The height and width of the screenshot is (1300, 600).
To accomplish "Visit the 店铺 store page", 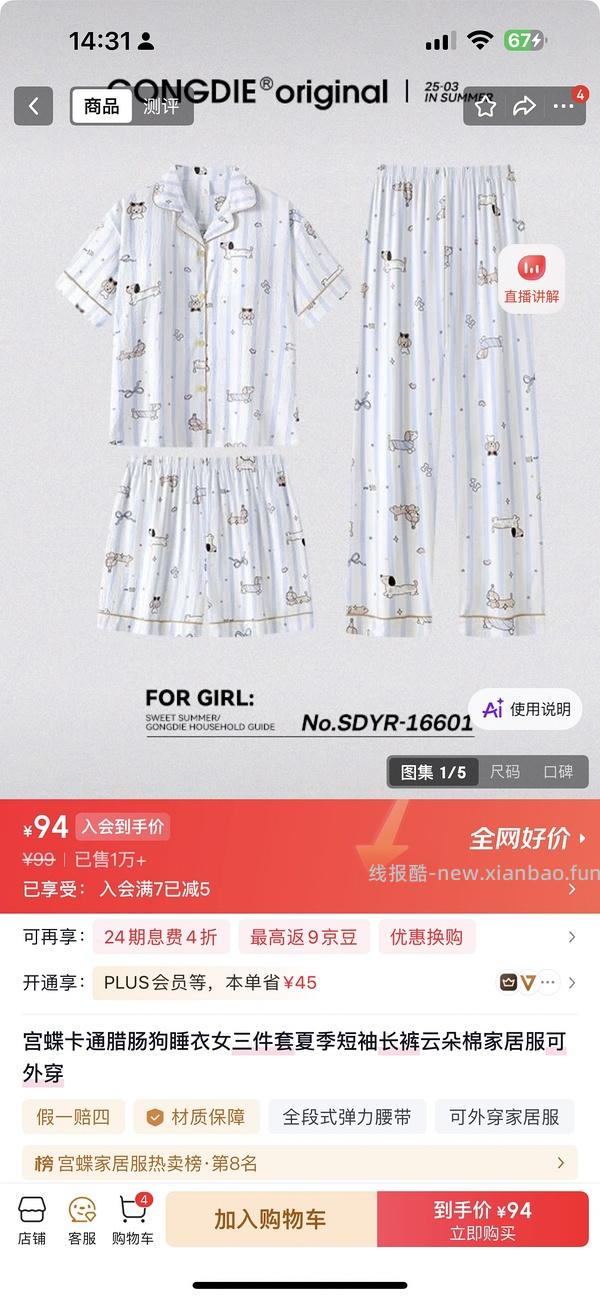I will coord(32,1220).
